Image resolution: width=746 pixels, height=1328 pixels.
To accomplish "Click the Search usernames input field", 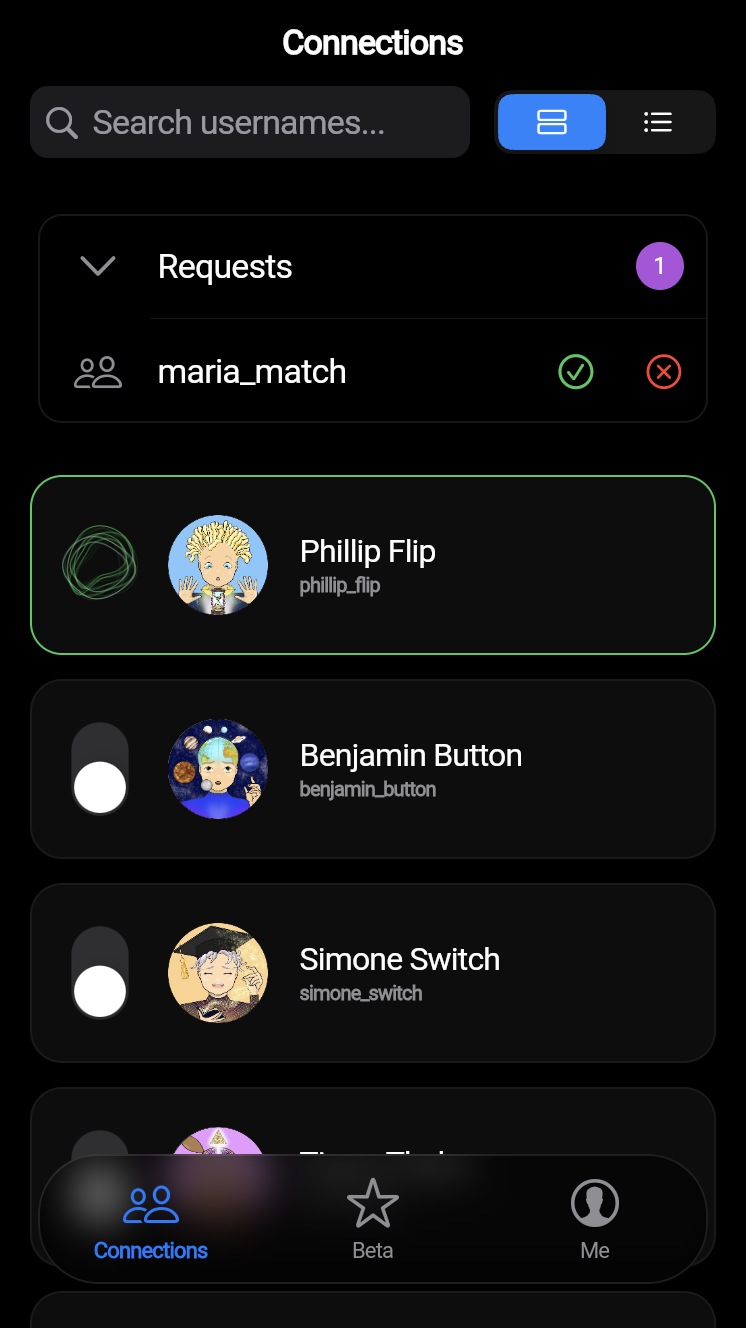I will (250, 122).
